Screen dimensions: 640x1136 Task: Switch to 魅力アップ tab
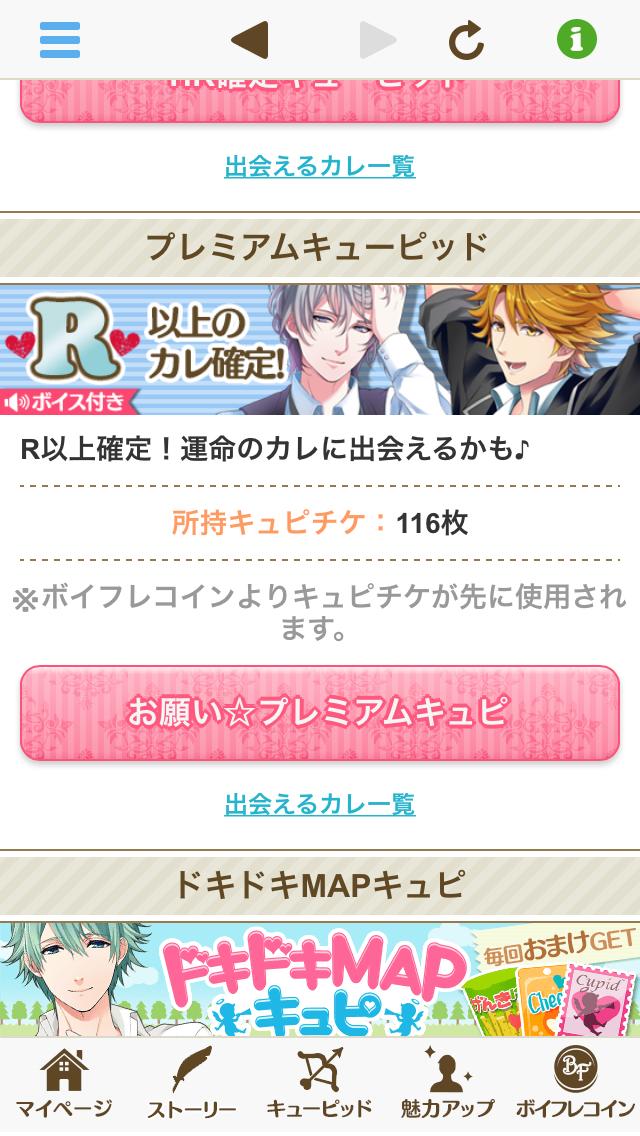447,1085
